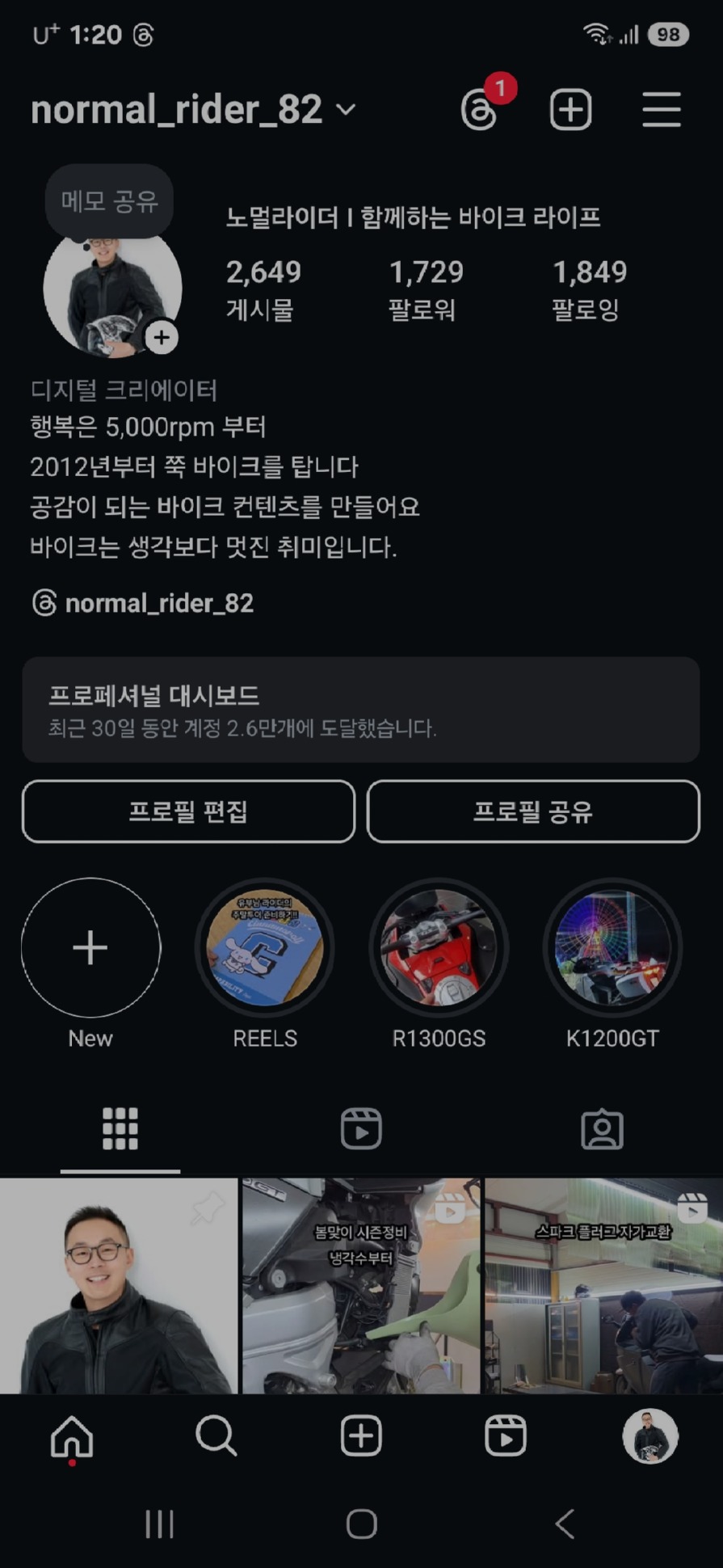723x1568 pixels.
Task: Open the K1200GT highlight
Action: (x=612, y=947)
